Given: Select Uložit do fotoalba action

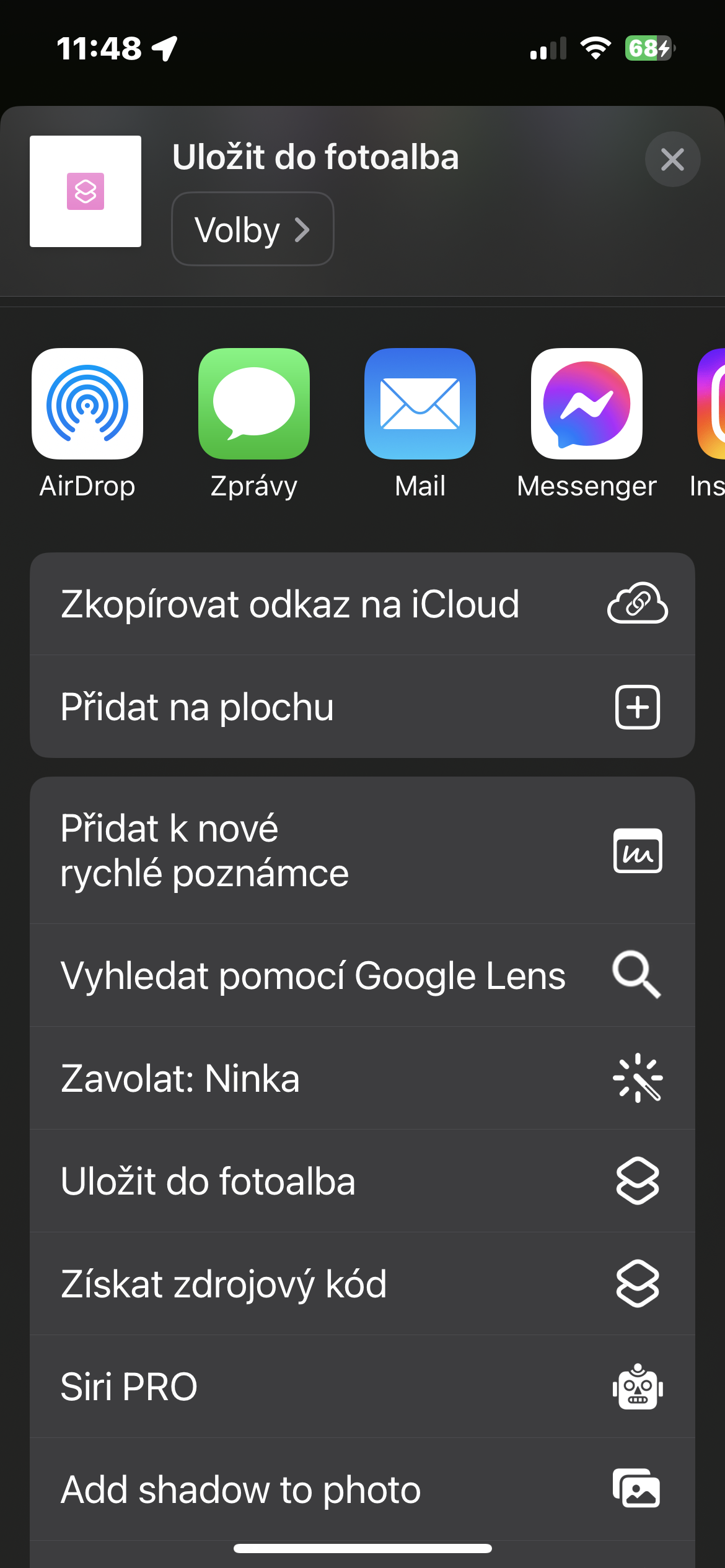Looking at the screenshot, I should coord(362,1182).
